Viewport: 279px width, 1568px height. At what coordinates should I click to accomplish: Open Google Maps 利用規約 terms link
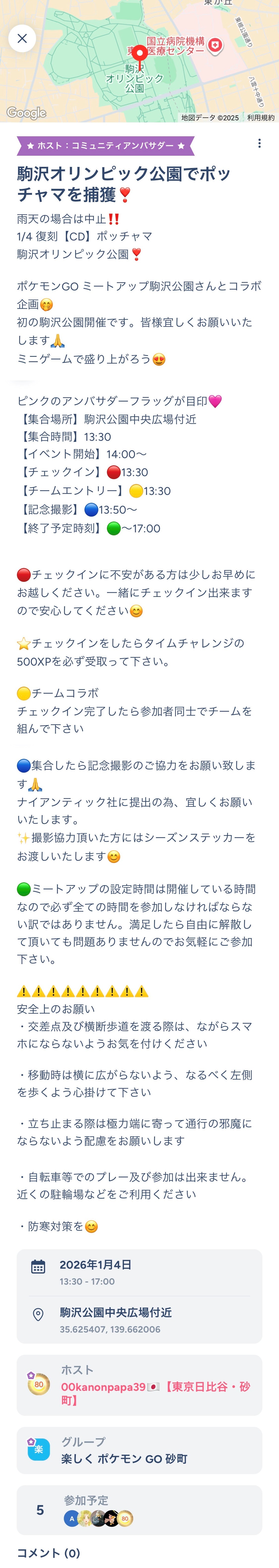tap(261, 118)
